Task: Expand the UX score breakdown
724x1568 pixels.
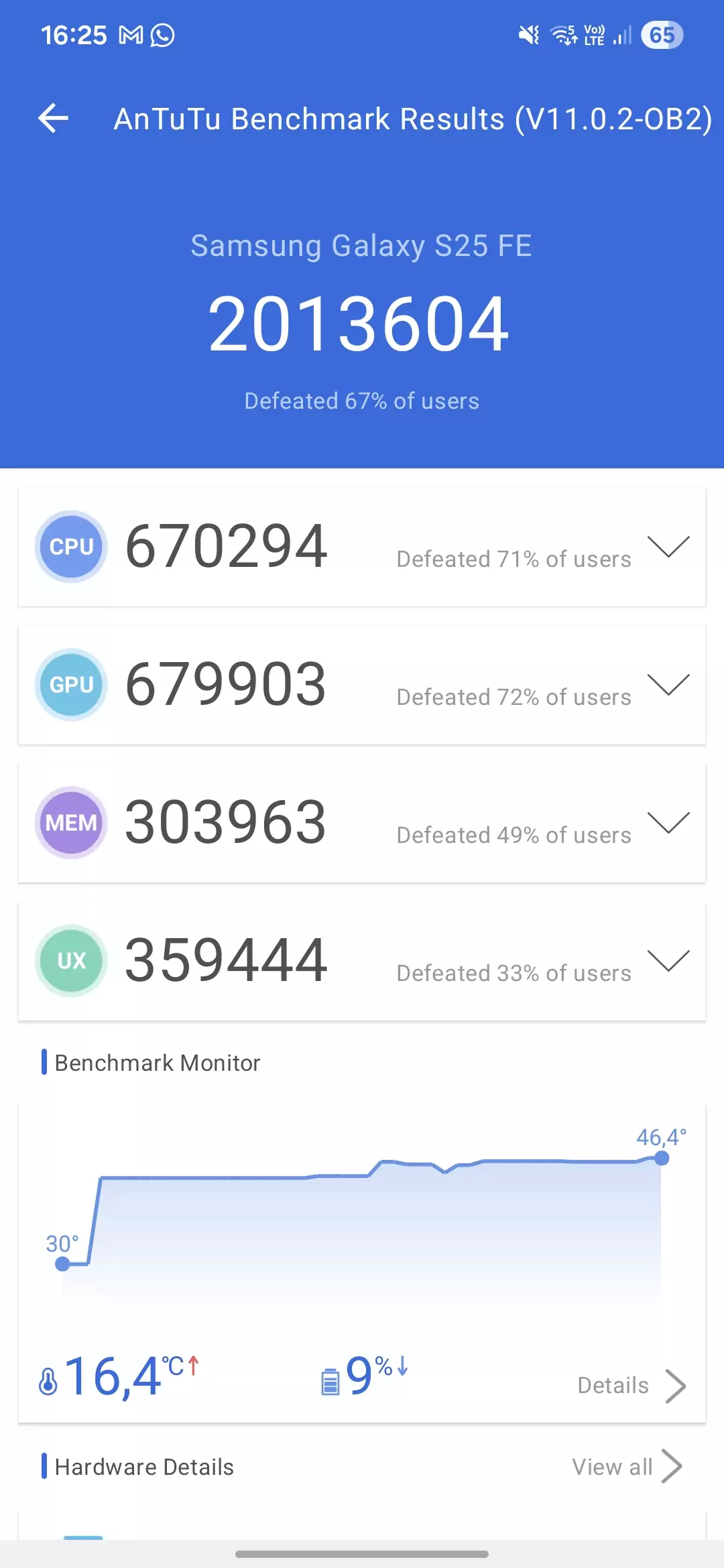Action: tap(668, 961)
